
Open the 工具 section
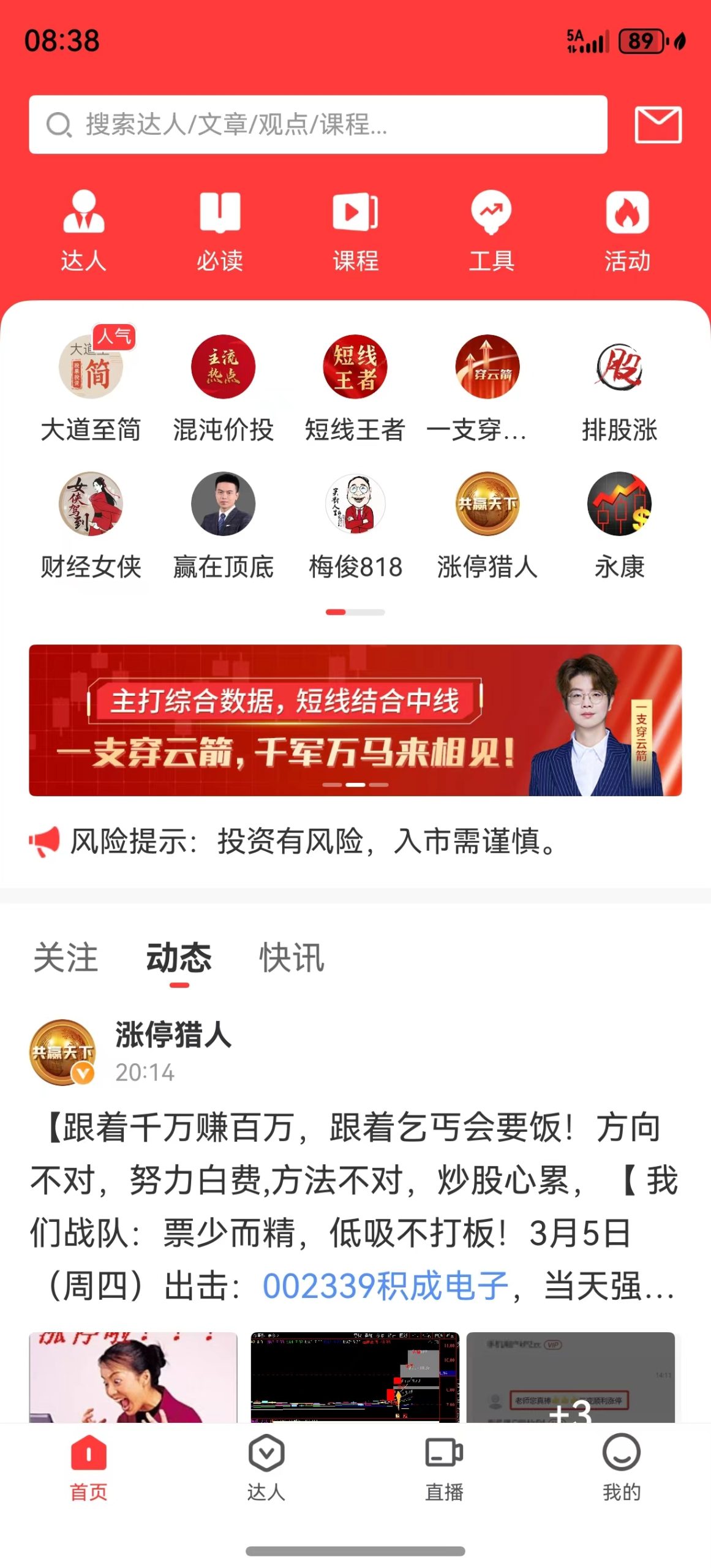pyautogui.click(x=491, y=231)
